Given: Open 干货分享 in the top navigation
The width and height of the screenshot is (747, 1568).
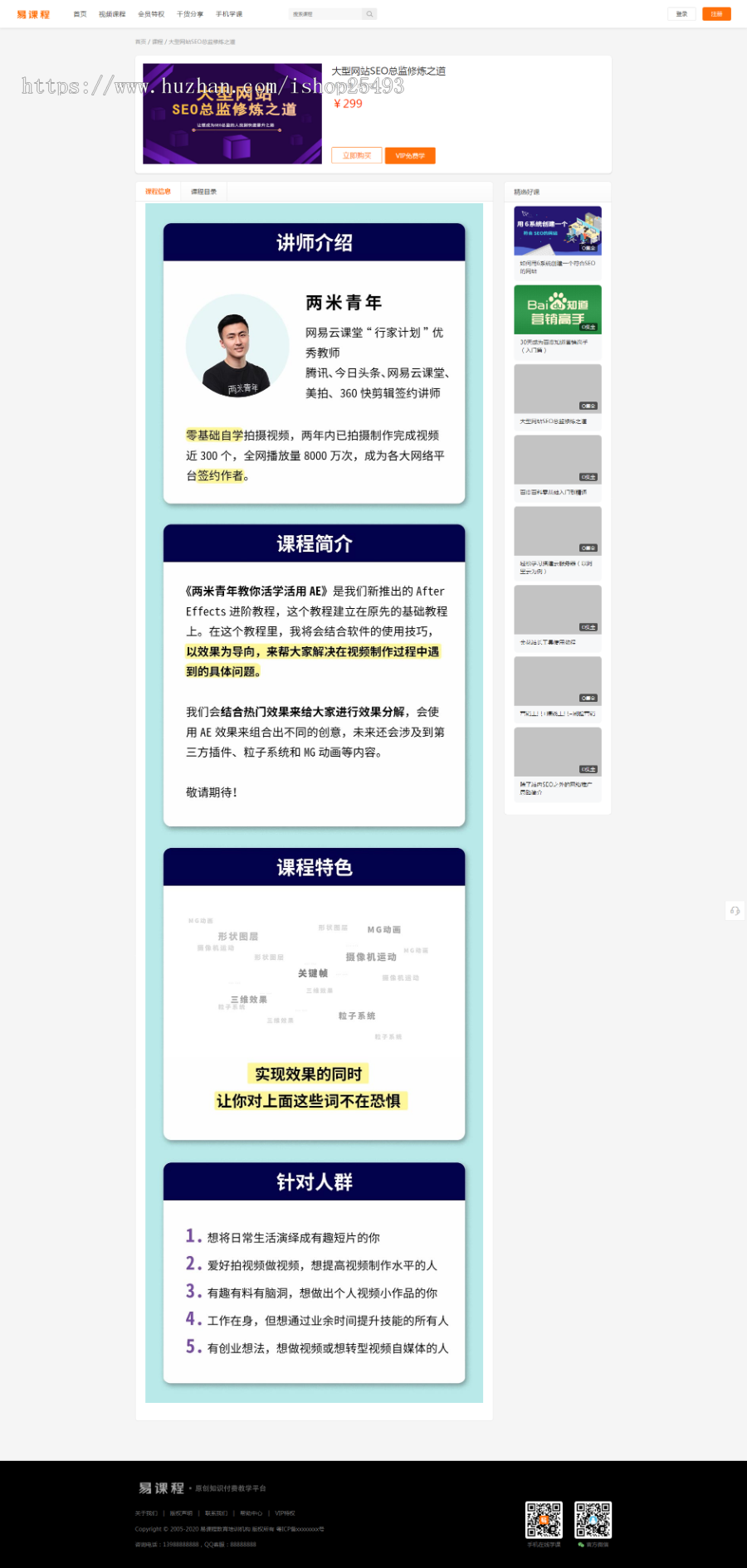Looking at the screenshot, I should [190, 14].
